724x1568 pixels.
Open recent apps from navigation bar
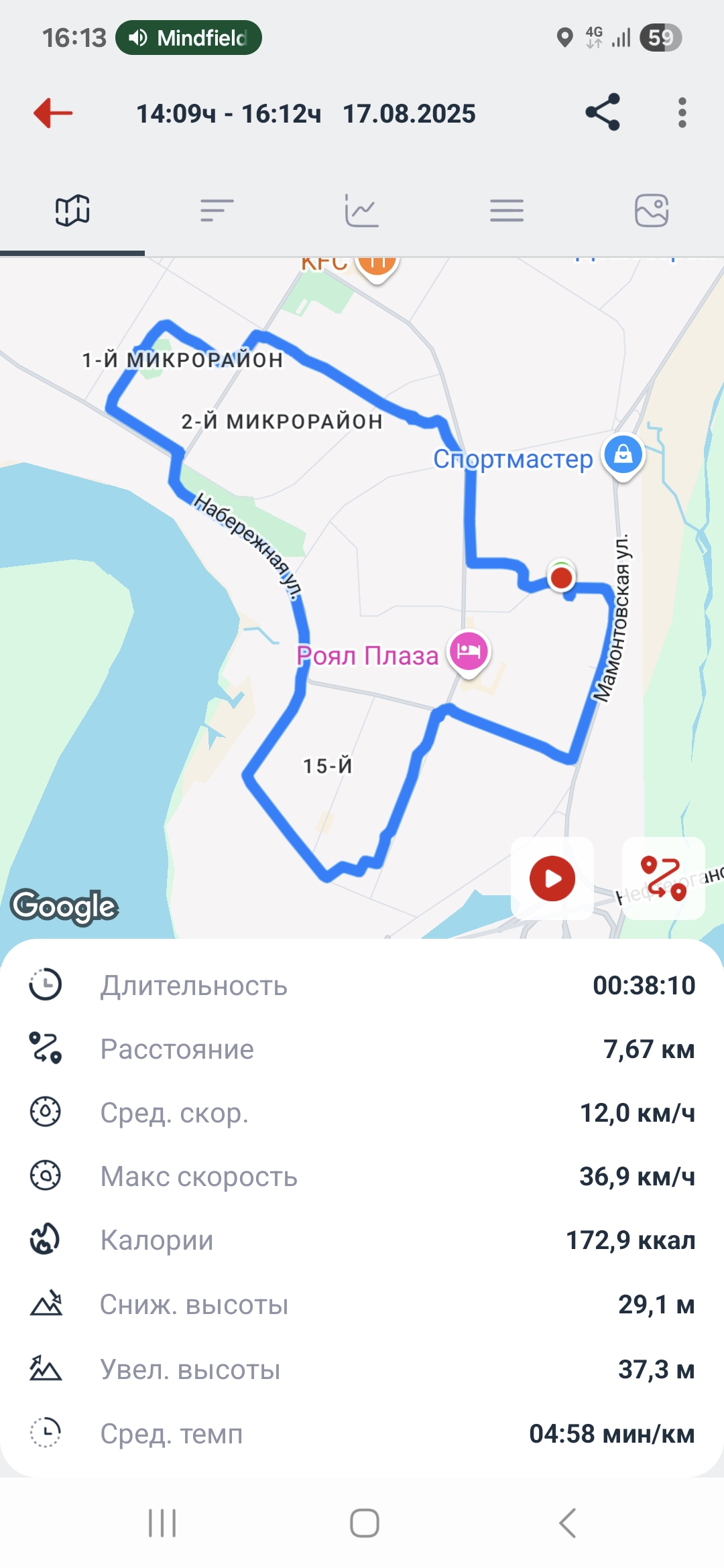[162, 1522]
